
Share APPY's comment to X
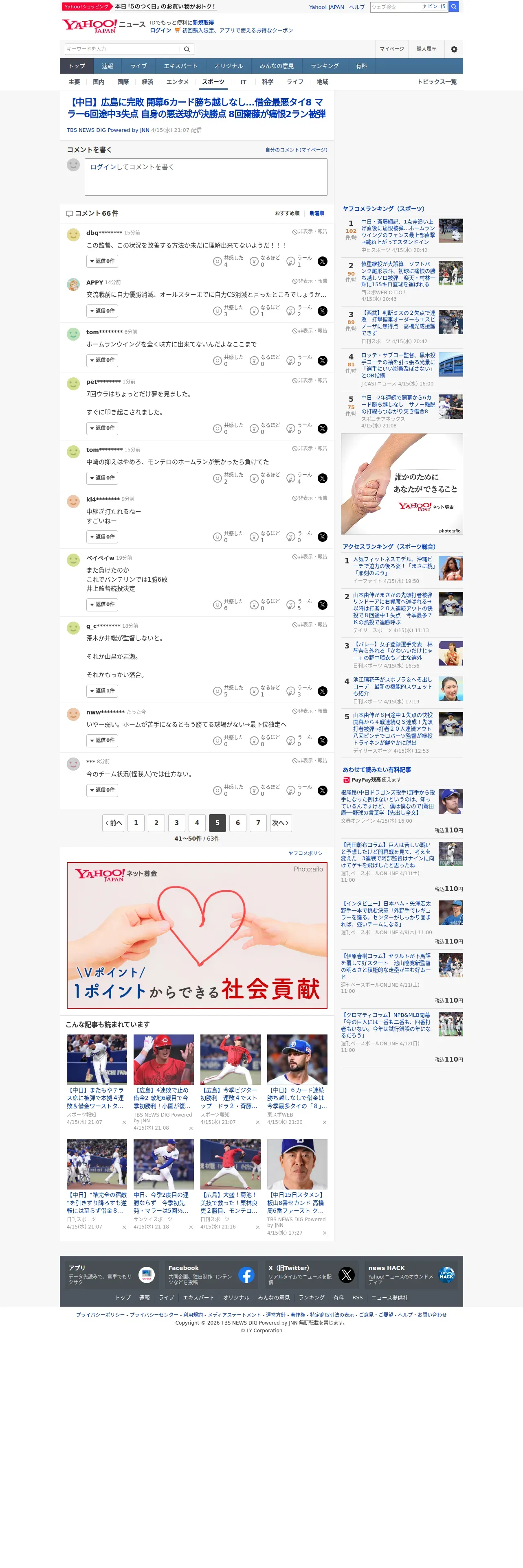(x=322, y=311)
